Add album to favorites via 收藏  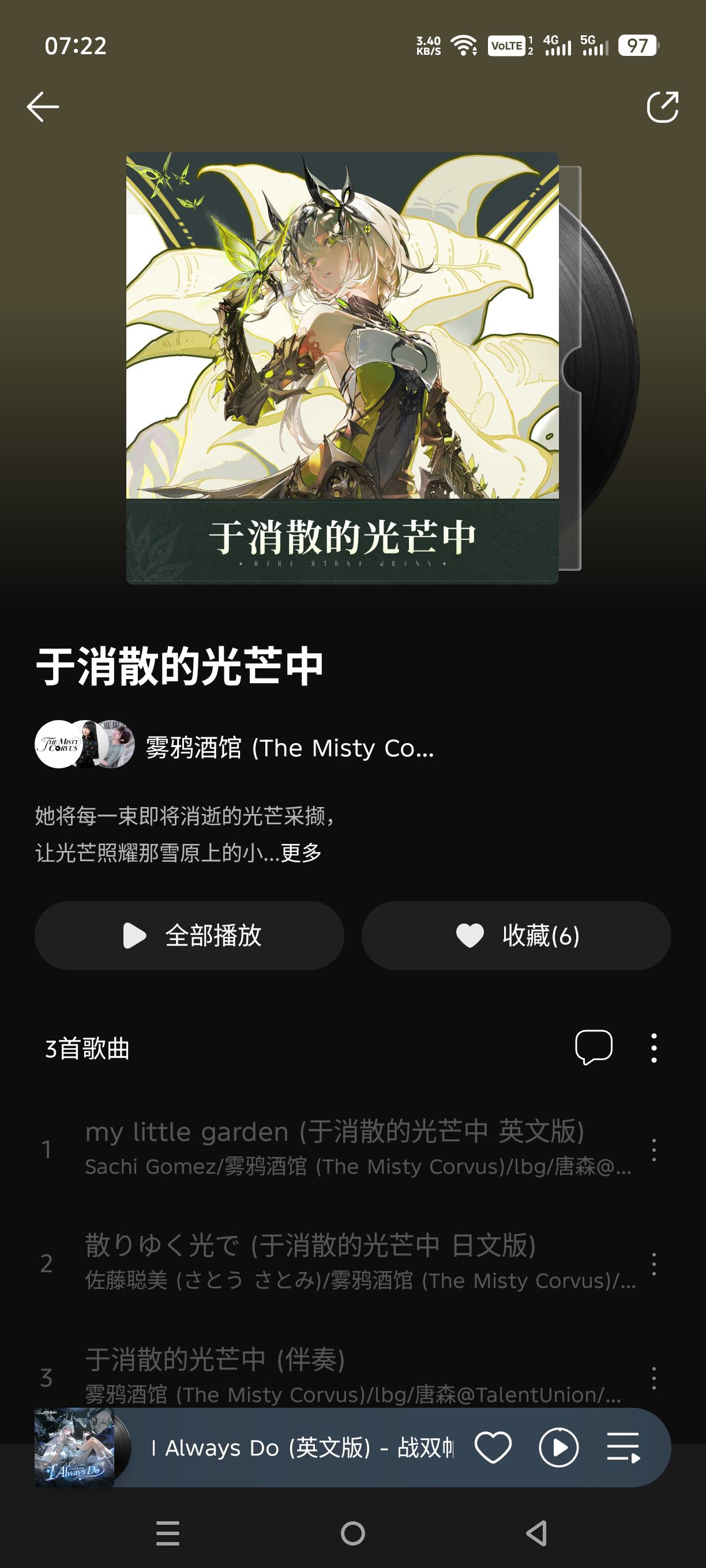tap(517, 936)
